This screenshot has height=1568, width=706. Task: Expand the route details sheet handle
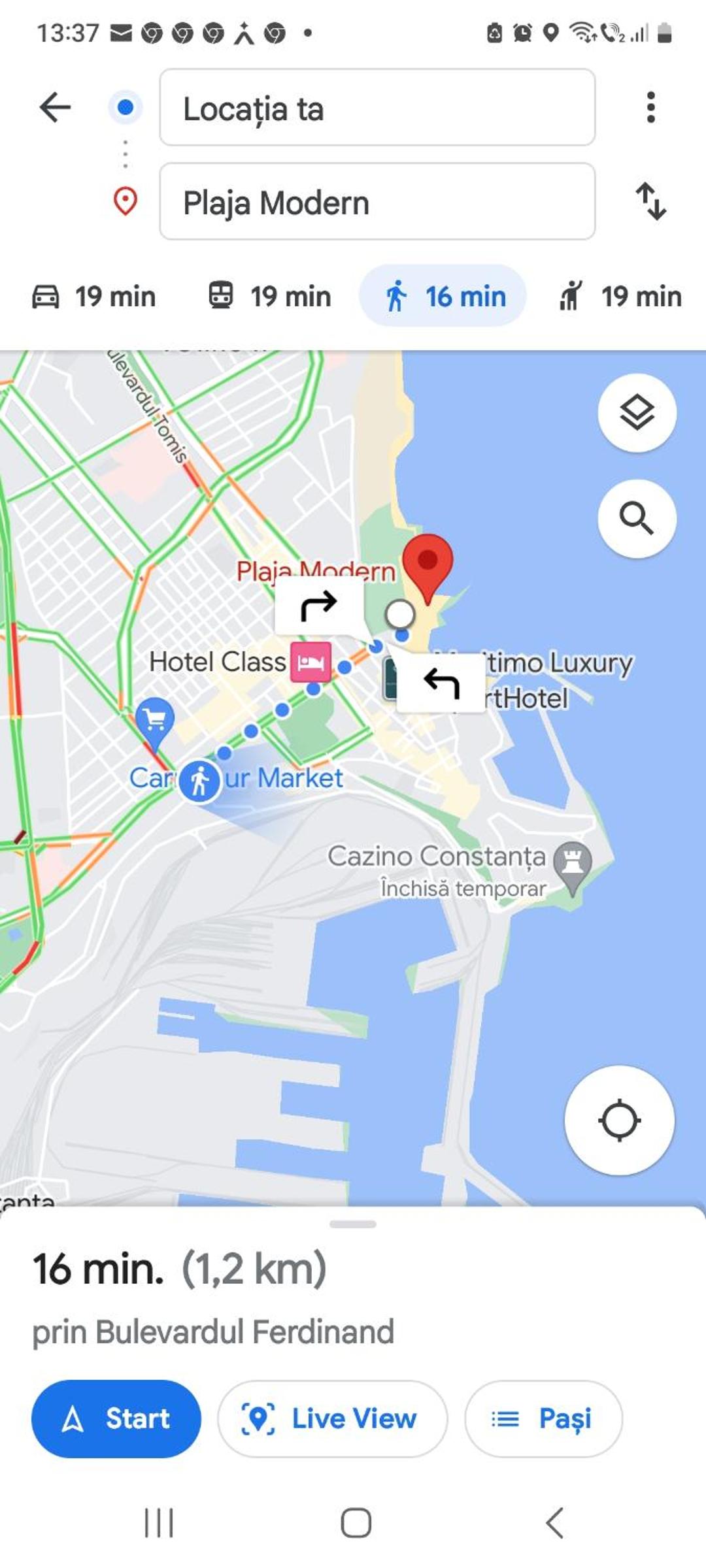[x=353, y=1224]
